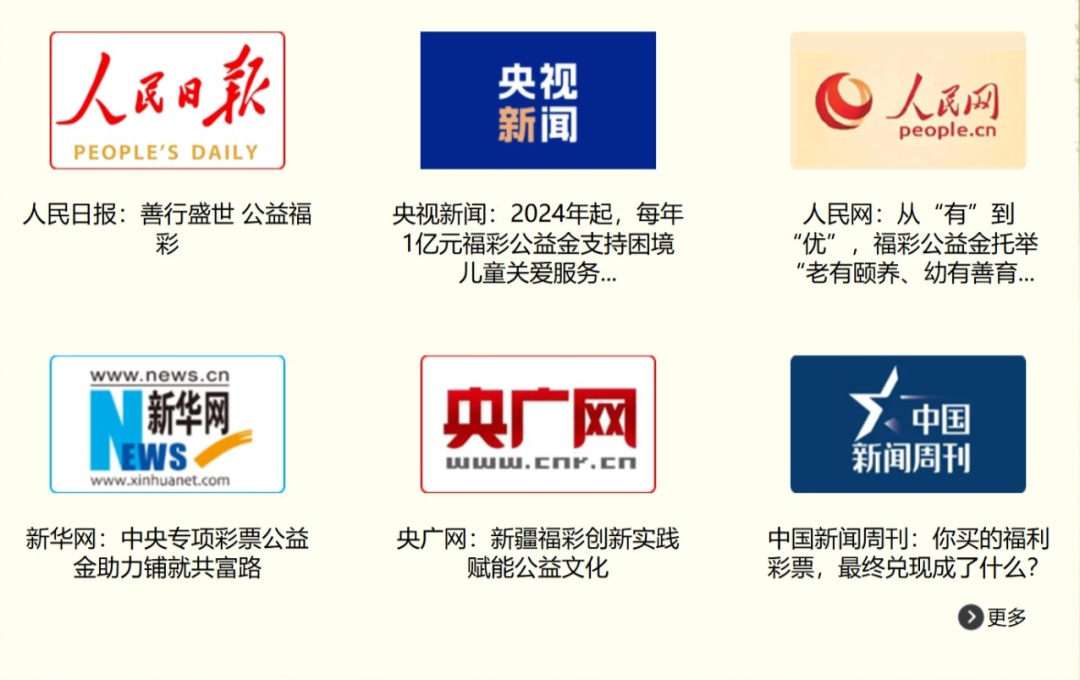1080x680 pixels.
Task: Open the 新华网 report on 中央专项彩票公益金
Action: pos(167,554)
